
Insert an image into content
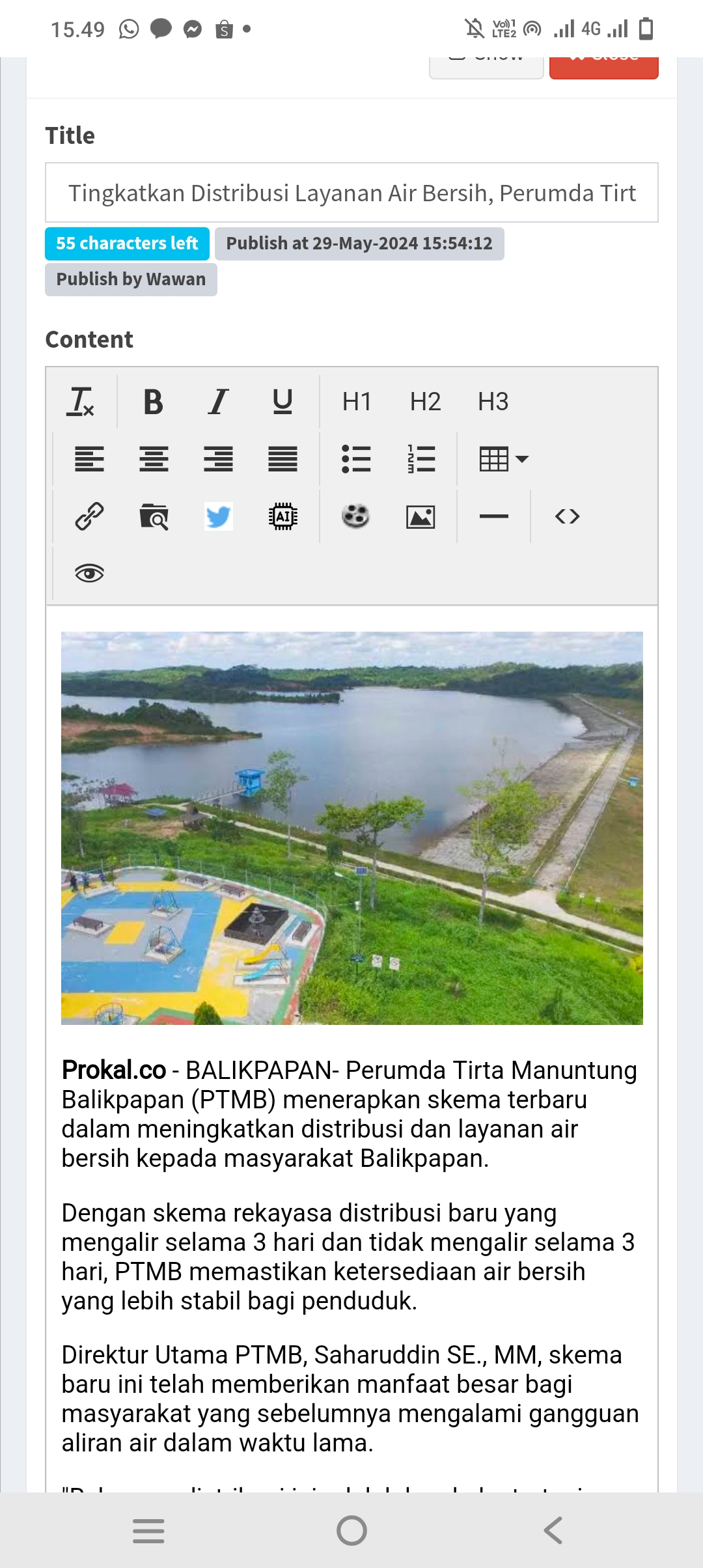(x=420, y=516)
